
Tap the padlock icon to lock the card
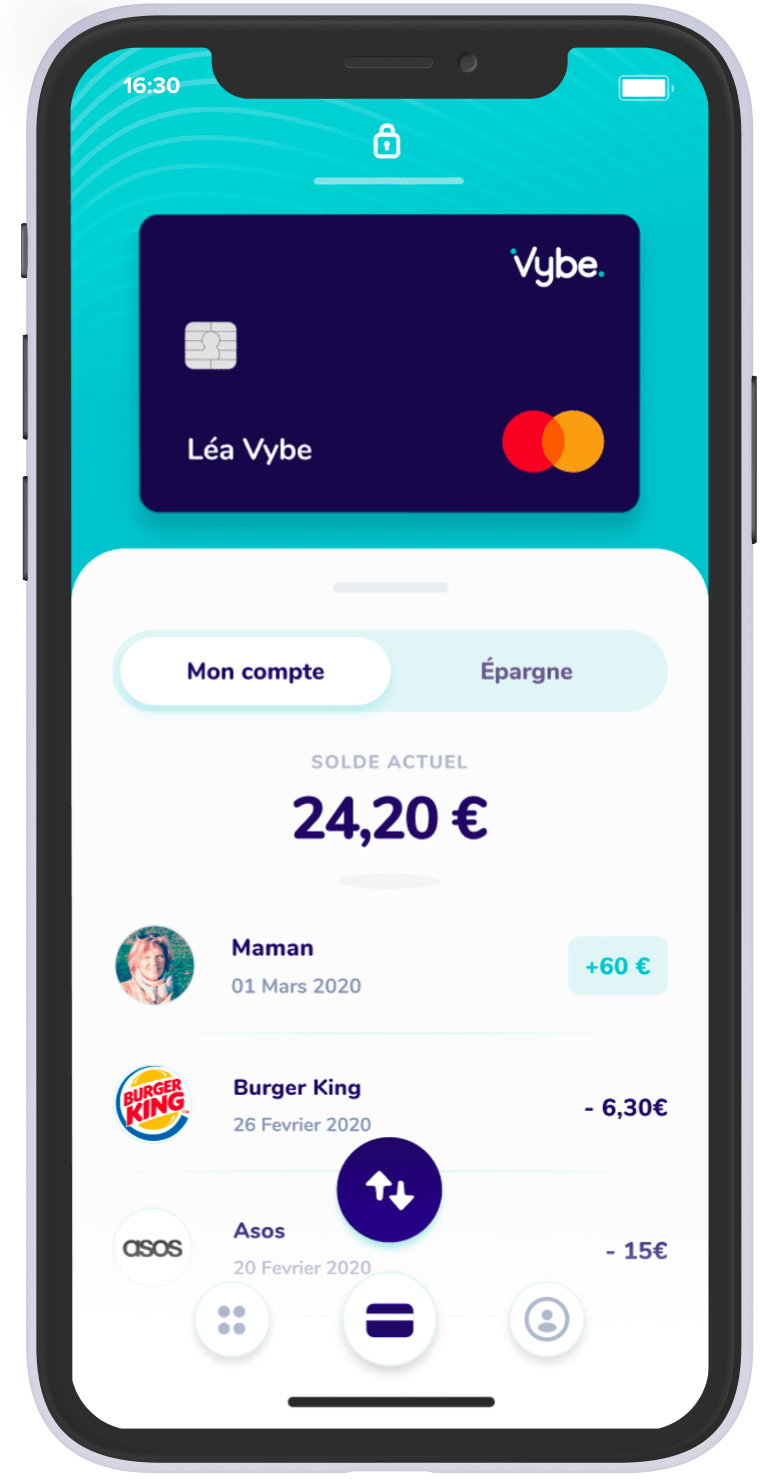[x=387, y=142]
